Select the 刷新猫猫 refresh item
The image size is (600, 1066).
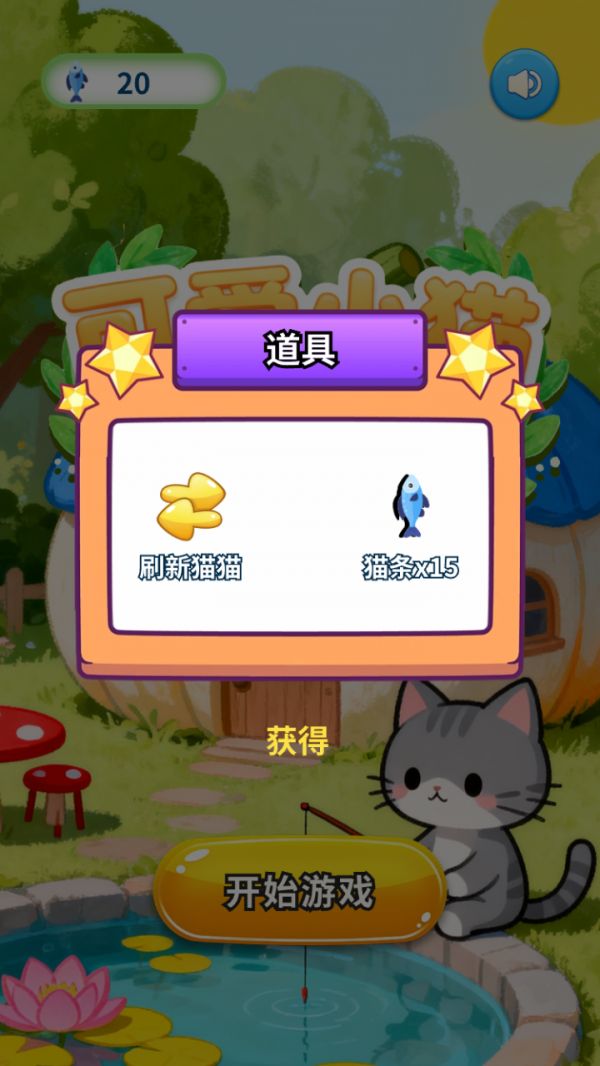tap(190, 523)
